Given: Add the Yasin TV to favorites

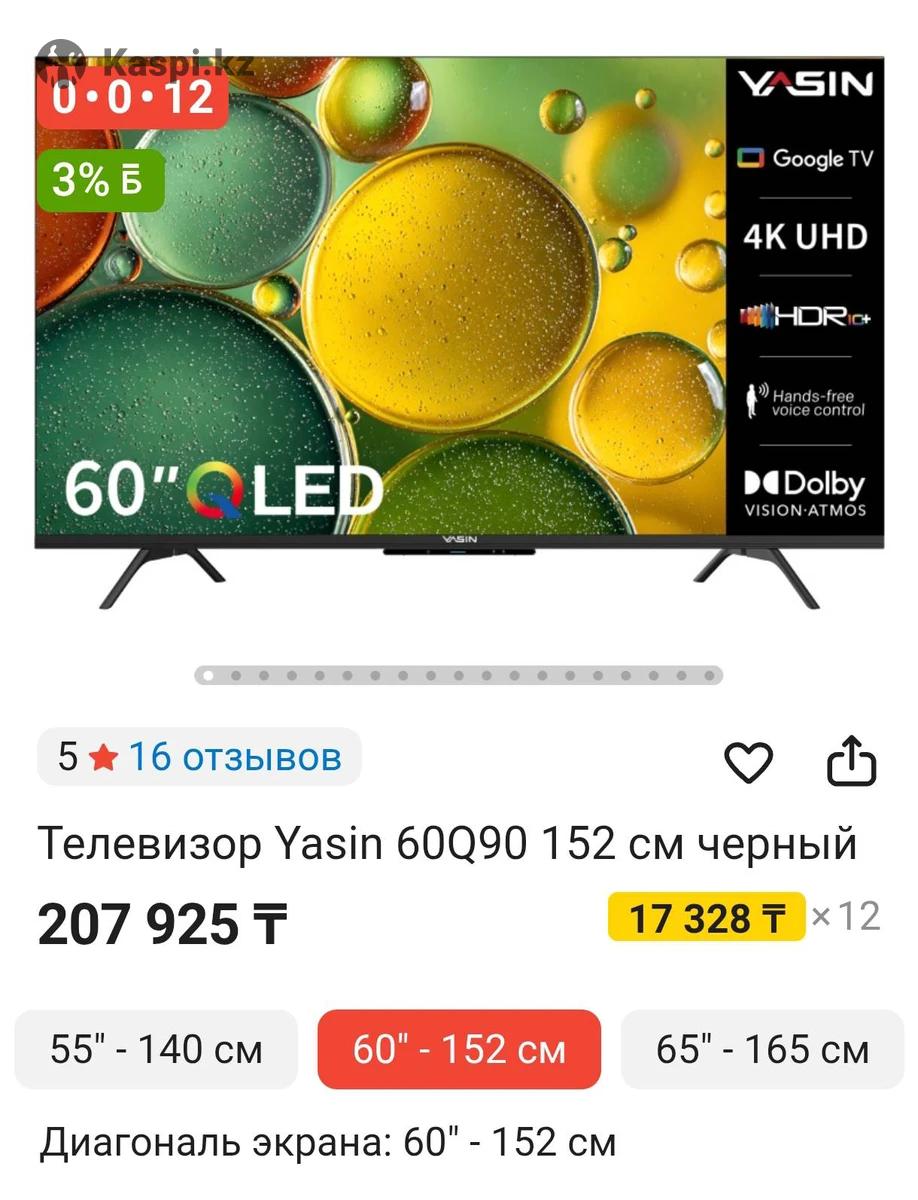Looking at the screenshot, I should pyautogui.click(x=748, y=764).
